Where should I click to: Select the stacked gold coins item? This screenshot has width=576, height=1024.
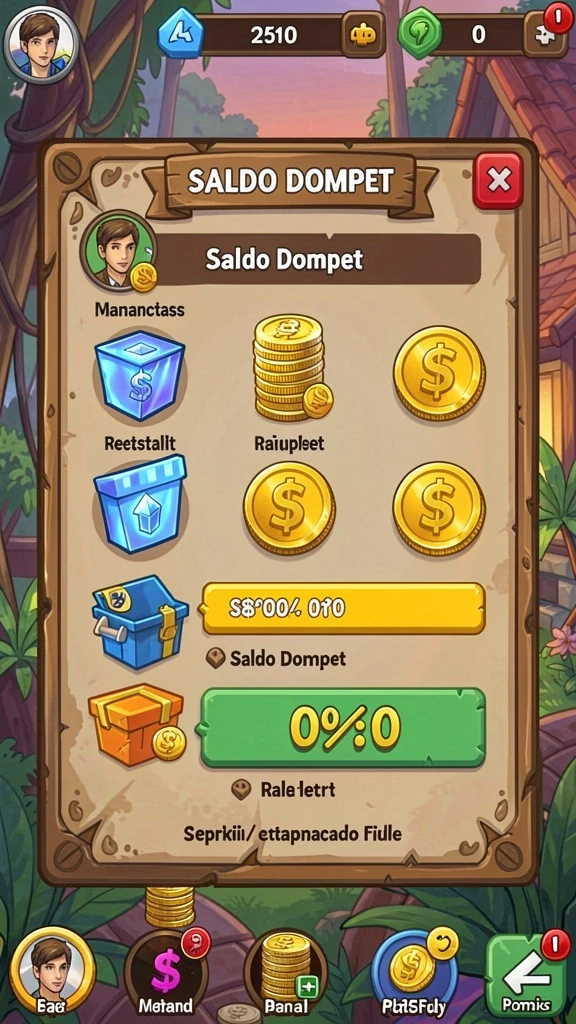[x=291, y=368]
